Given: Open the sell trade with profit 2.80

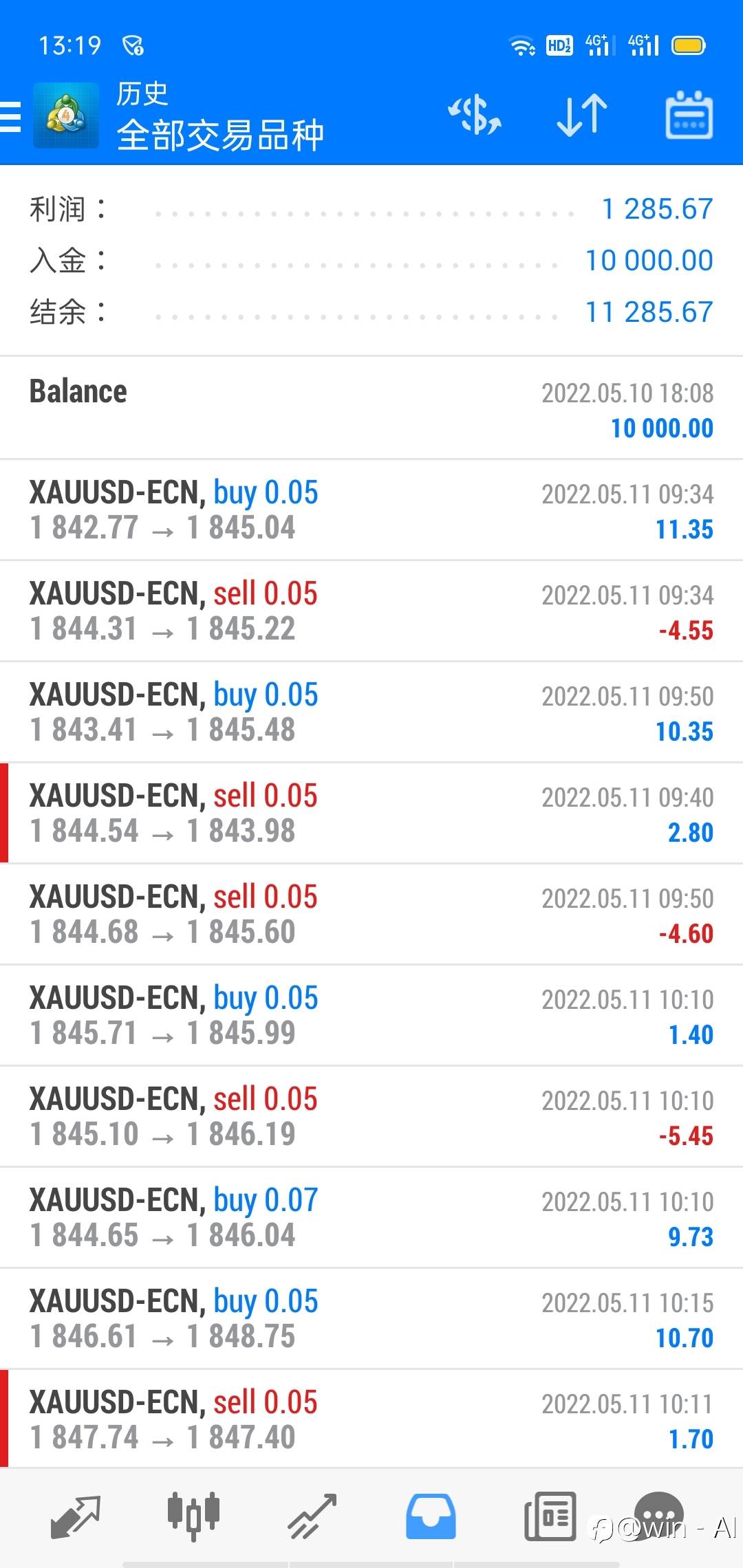Looking at the screenshot, I should click(371, 813).
